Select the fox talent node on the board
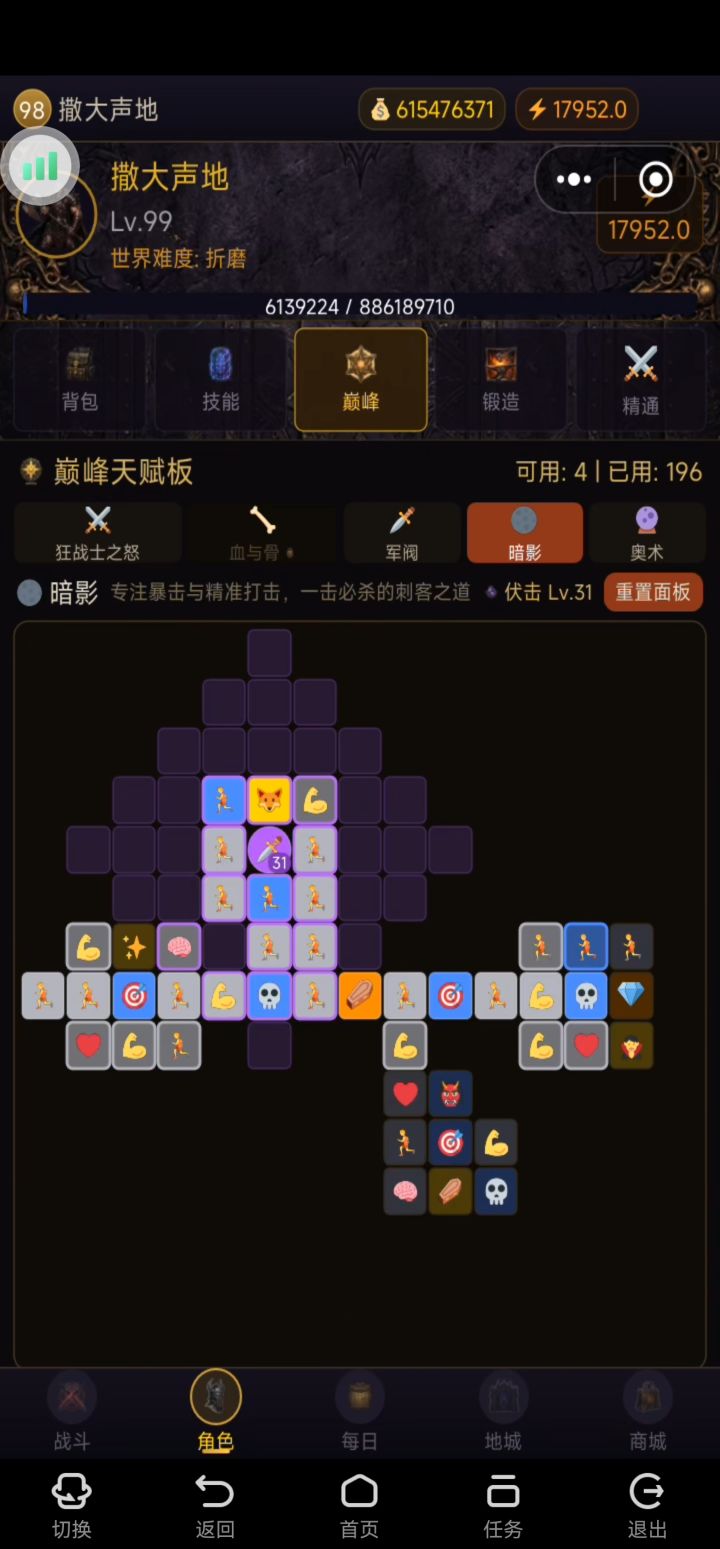Screen dimensions: 720x1549 [x=270, y=800]
